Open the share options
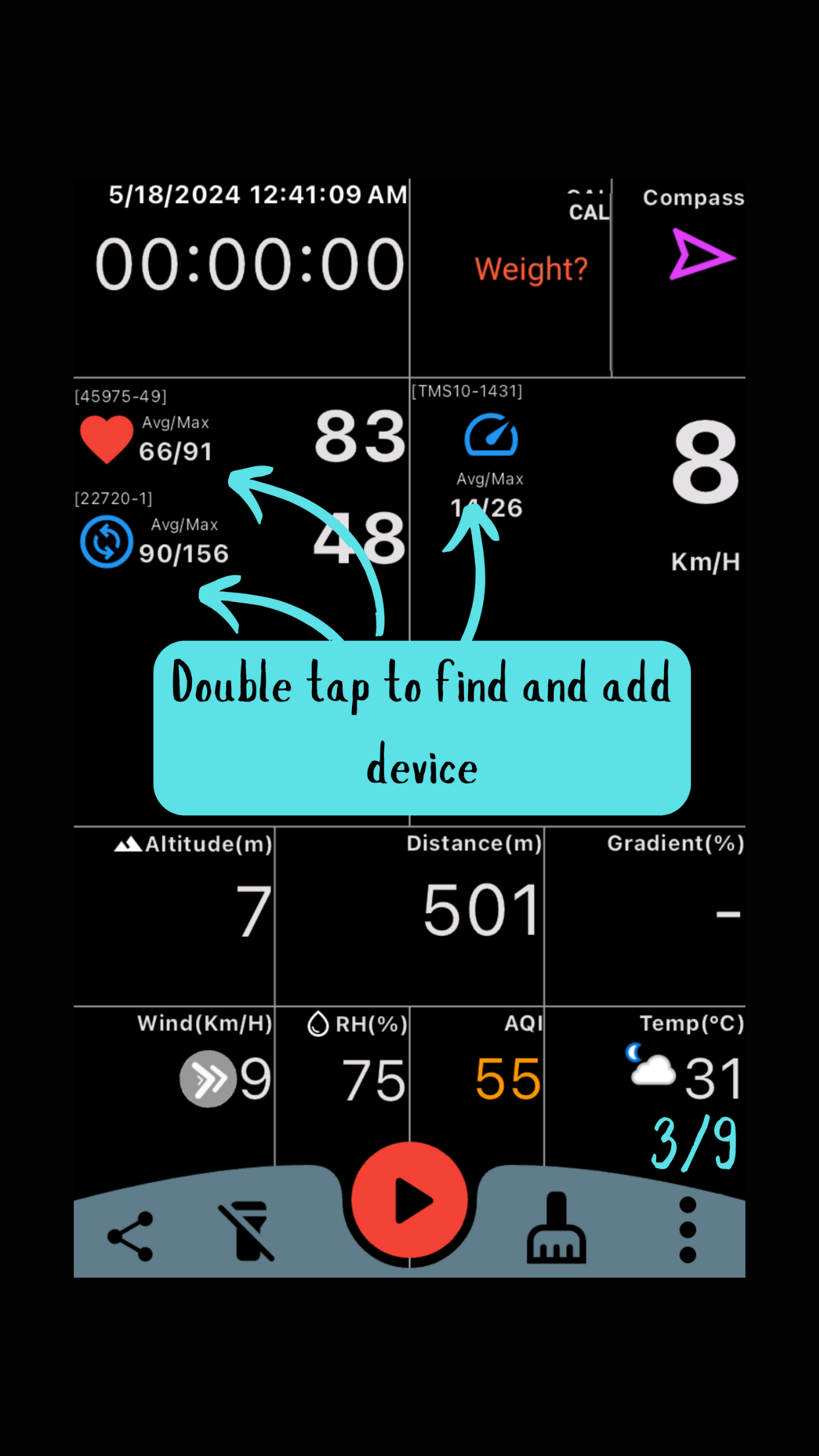The image size is (819, 1456). 129,1236
